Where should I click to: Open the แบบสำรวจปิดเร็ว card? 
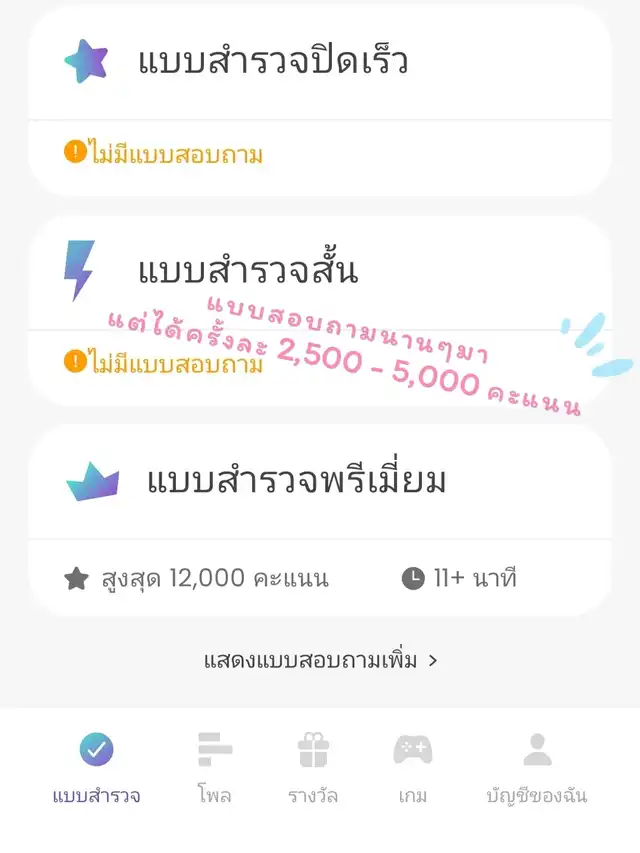pyautogui.click(x=273, y=62)
